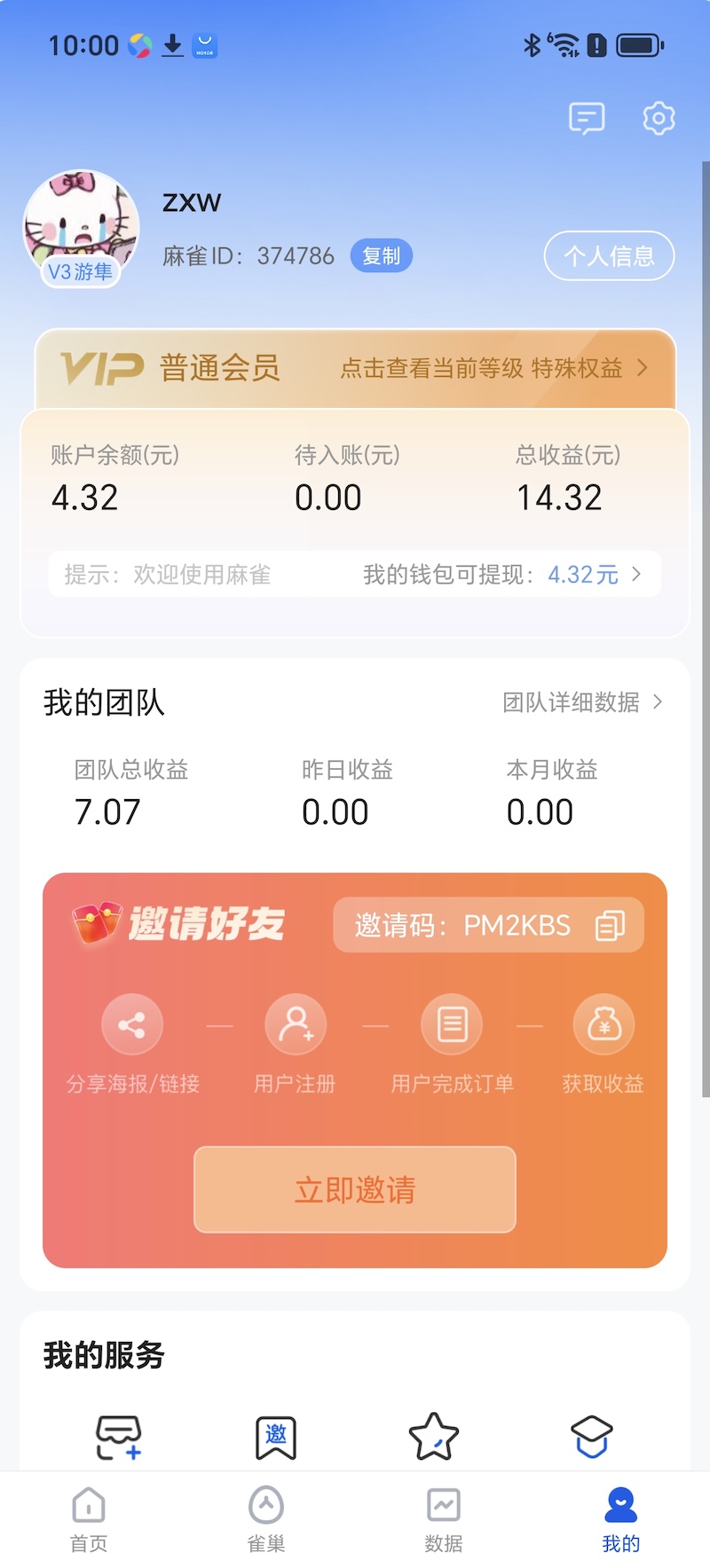This screenshot has width=710, height=1568.
Task: Tap the 获取收益 money bag icon
Action: click(603, 1024)
